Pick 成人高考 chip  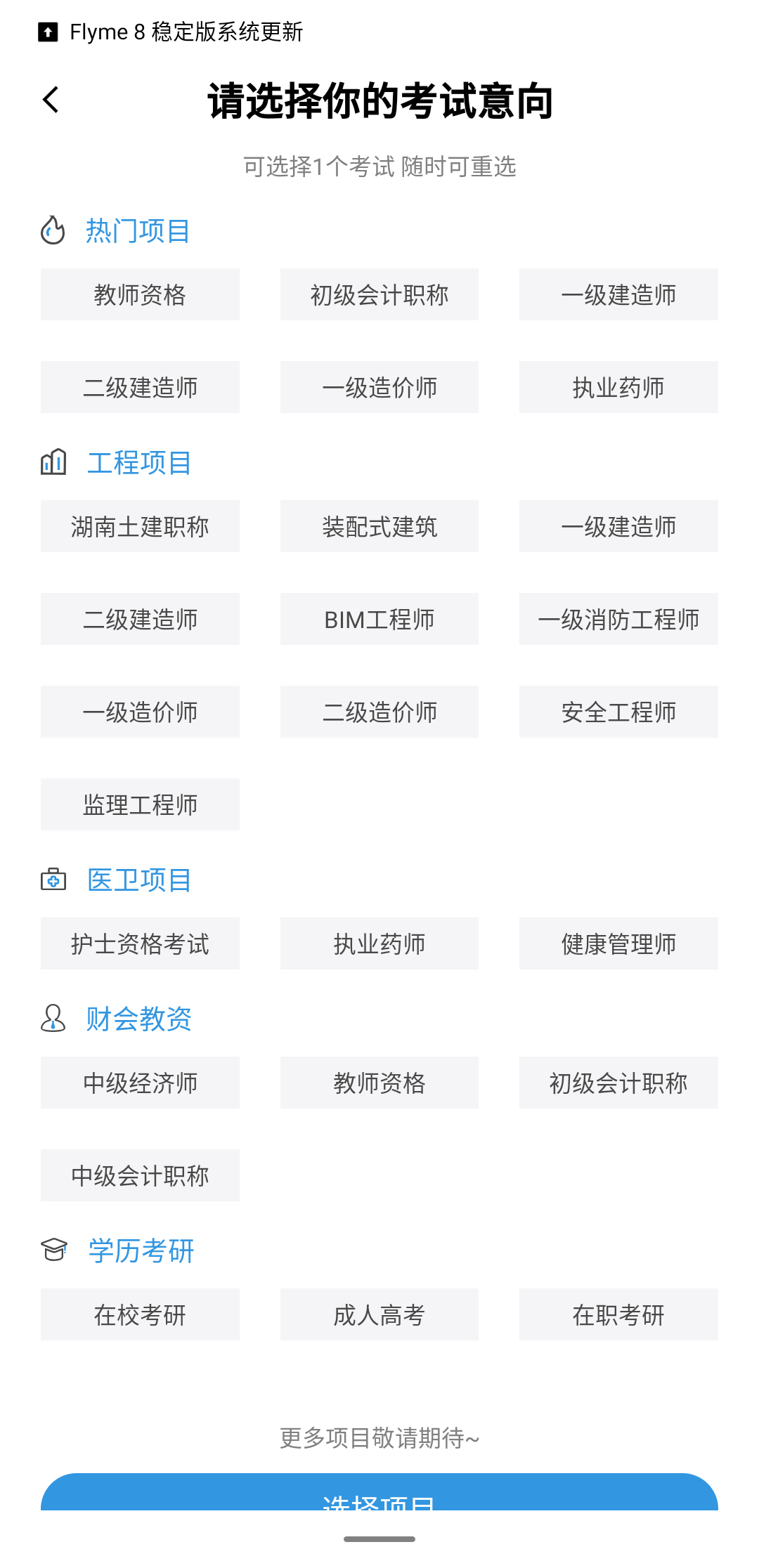379,1314
